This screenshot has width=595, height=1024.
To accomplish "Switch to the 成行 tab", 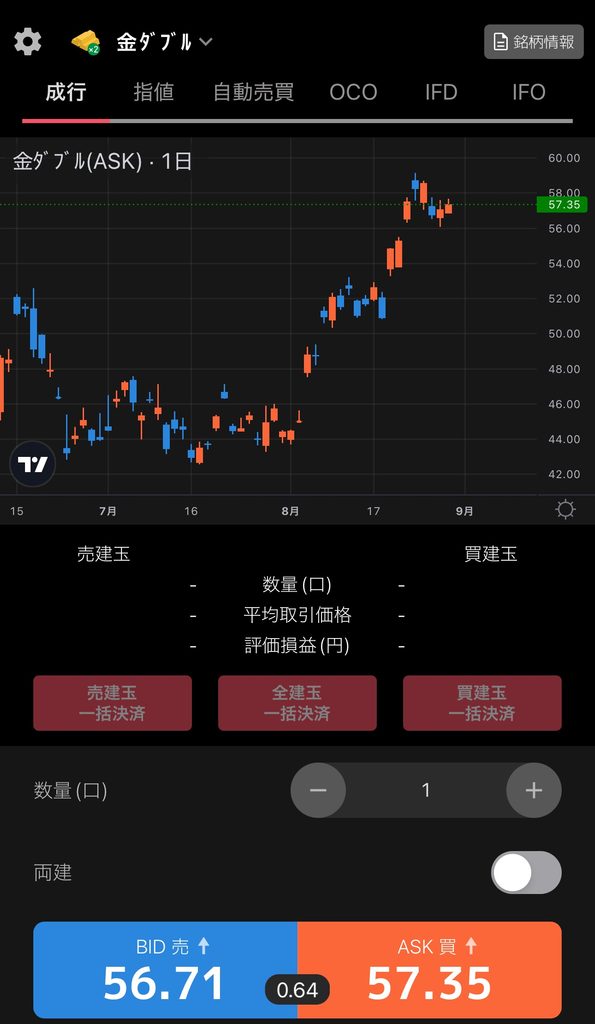I will (66, 92).
